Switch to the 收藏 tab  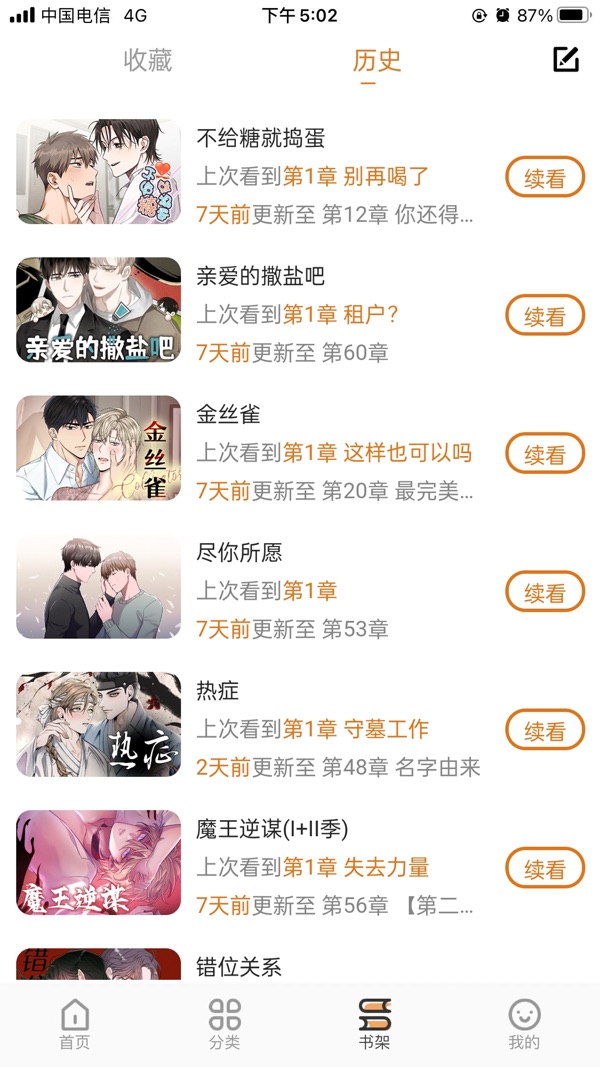tap(148, 60)
